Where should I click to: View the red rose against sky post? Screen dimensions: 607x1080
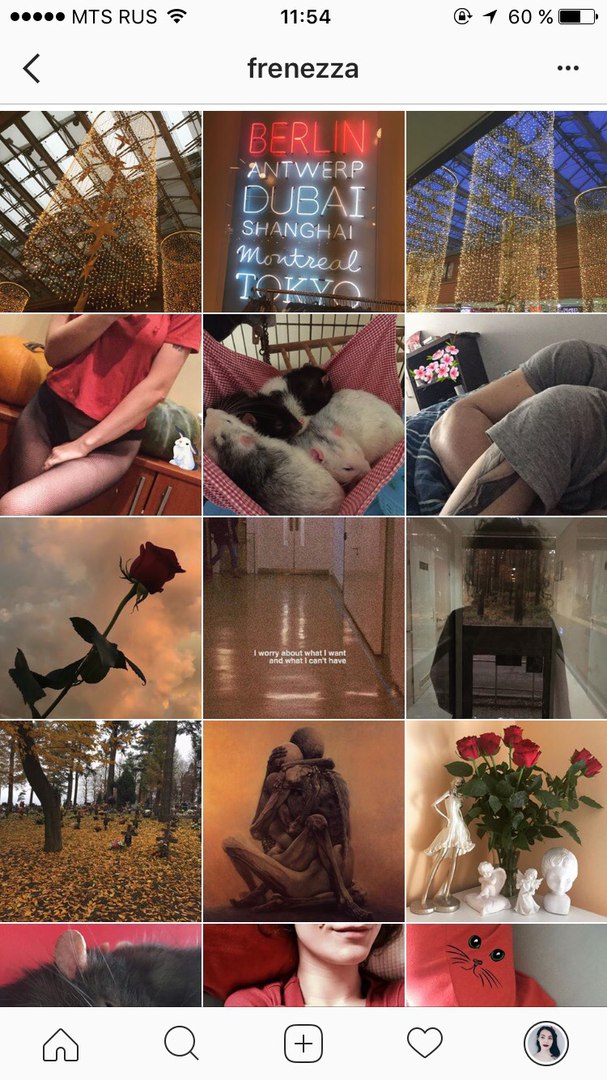pyautogui.click(x=100, y=617)
